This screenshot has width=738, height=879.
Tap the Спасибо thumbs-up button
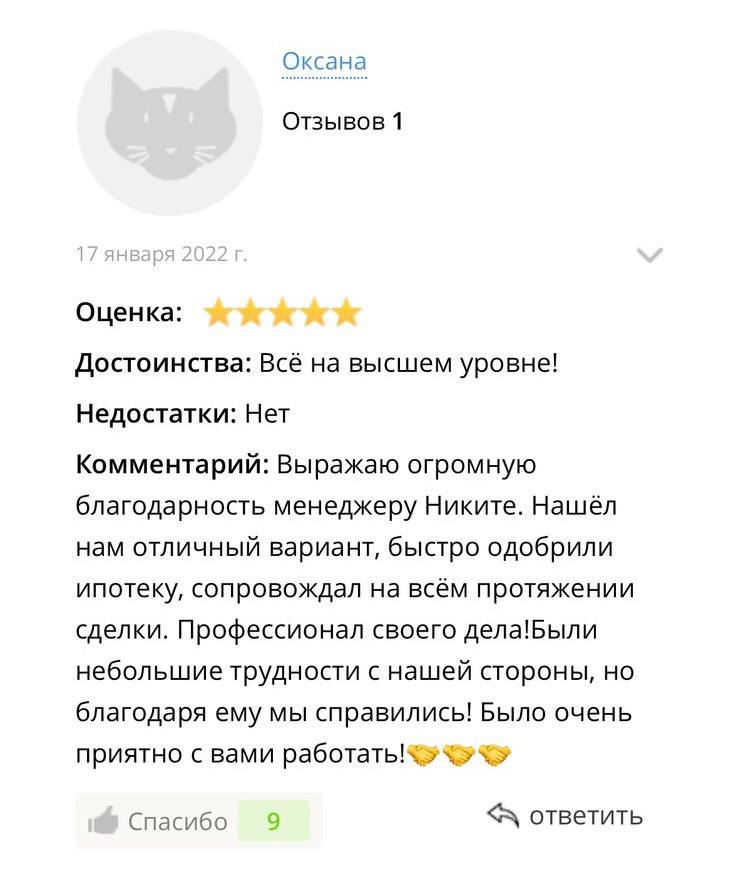(160, 822)
